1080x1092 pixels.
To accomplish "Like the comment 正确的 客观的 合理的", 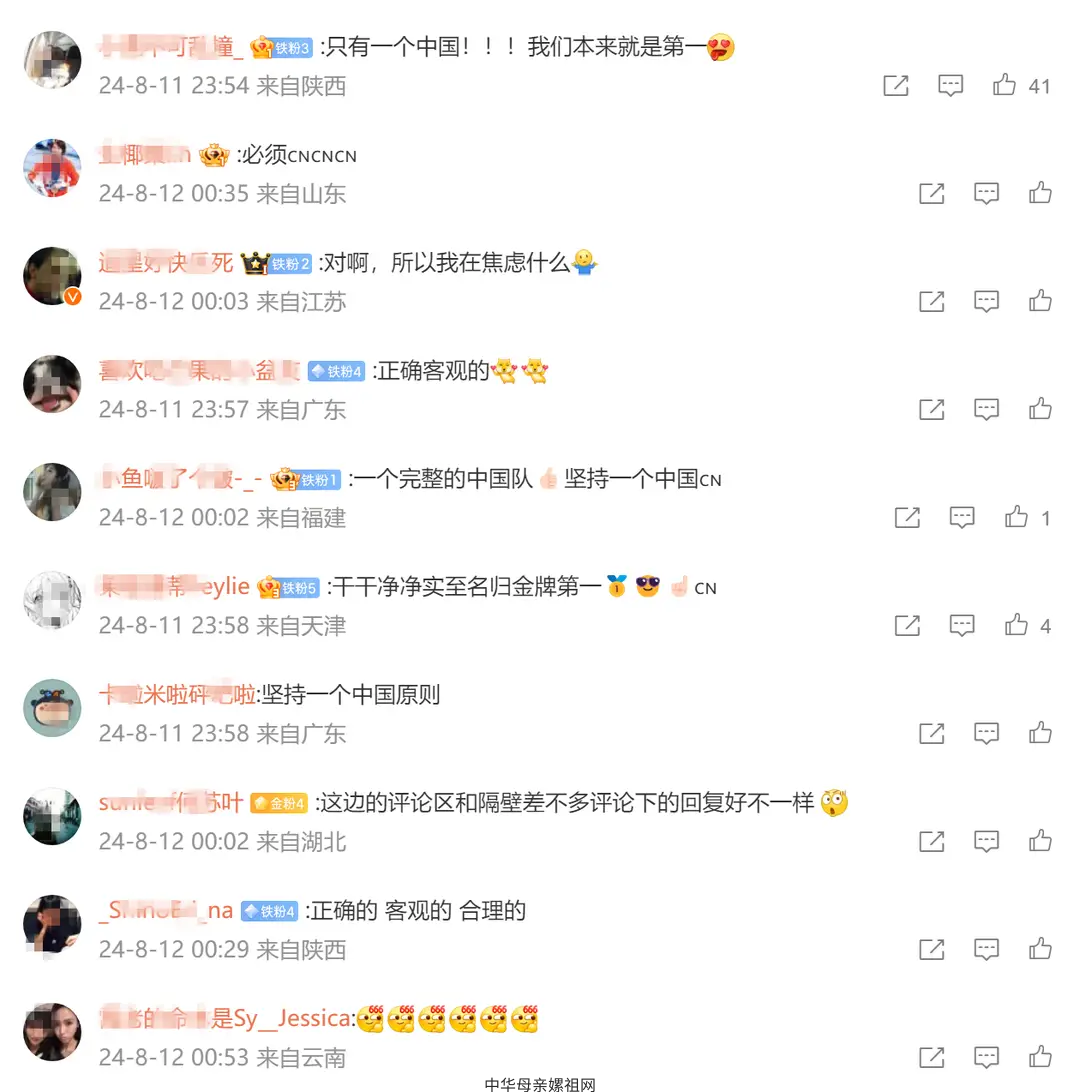I will click(1040, 949).
